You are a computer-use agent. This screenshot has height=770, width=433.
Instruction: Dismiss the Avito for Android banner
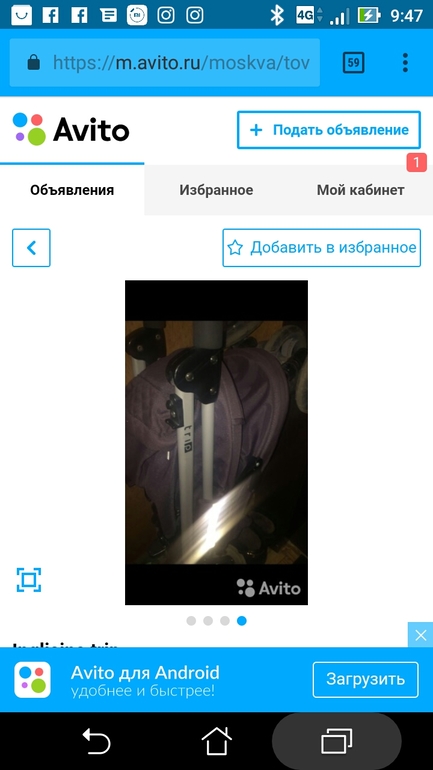(420, 635)
